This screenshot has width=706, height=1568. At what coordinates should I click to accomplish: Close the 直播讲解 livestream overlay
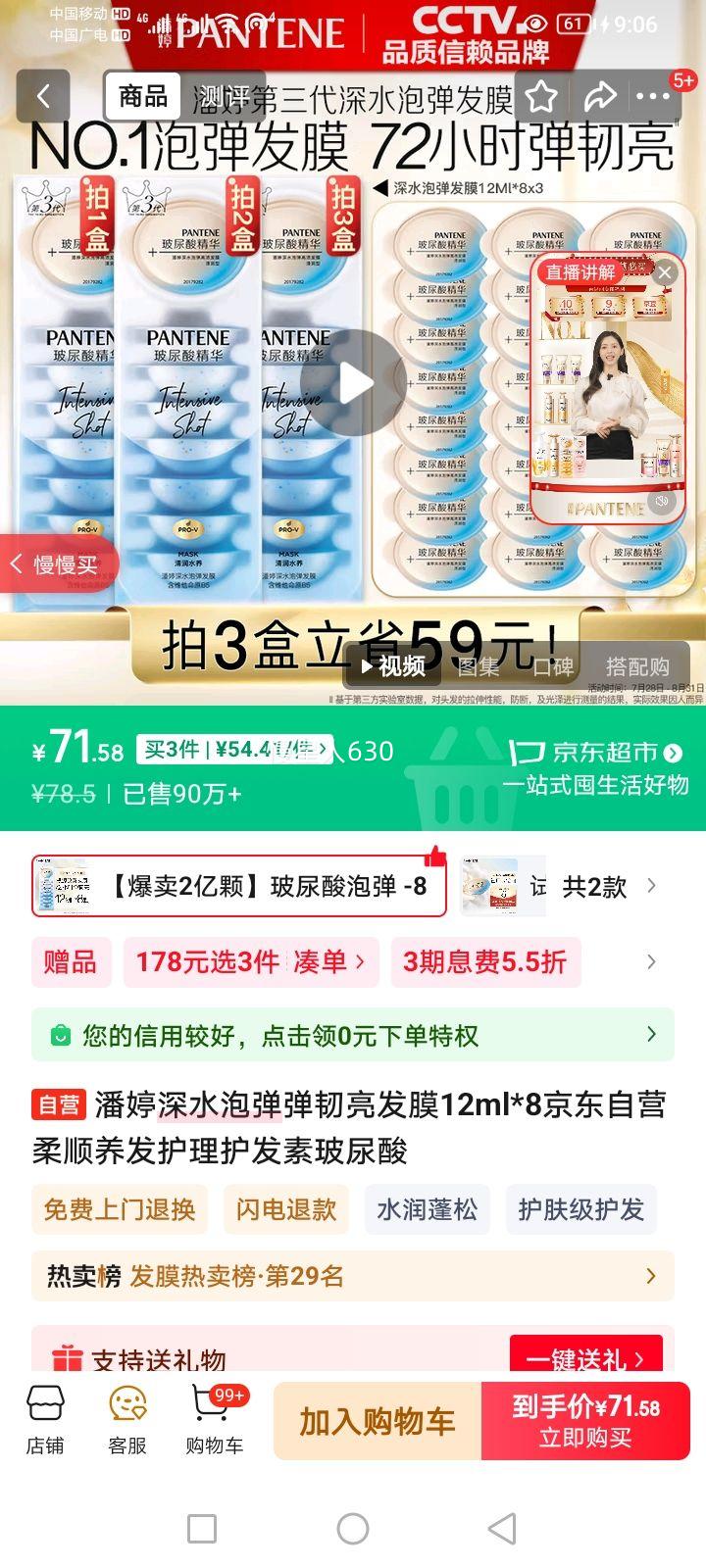point(666,271)
